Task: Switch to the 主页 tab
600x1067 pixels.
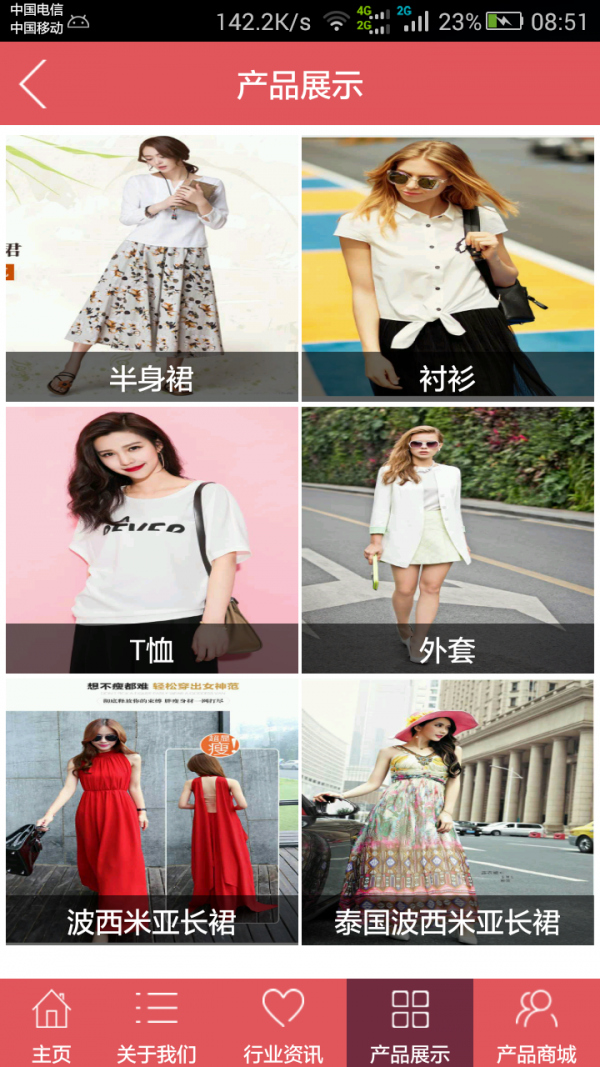Action: (x=52, y=1024)
